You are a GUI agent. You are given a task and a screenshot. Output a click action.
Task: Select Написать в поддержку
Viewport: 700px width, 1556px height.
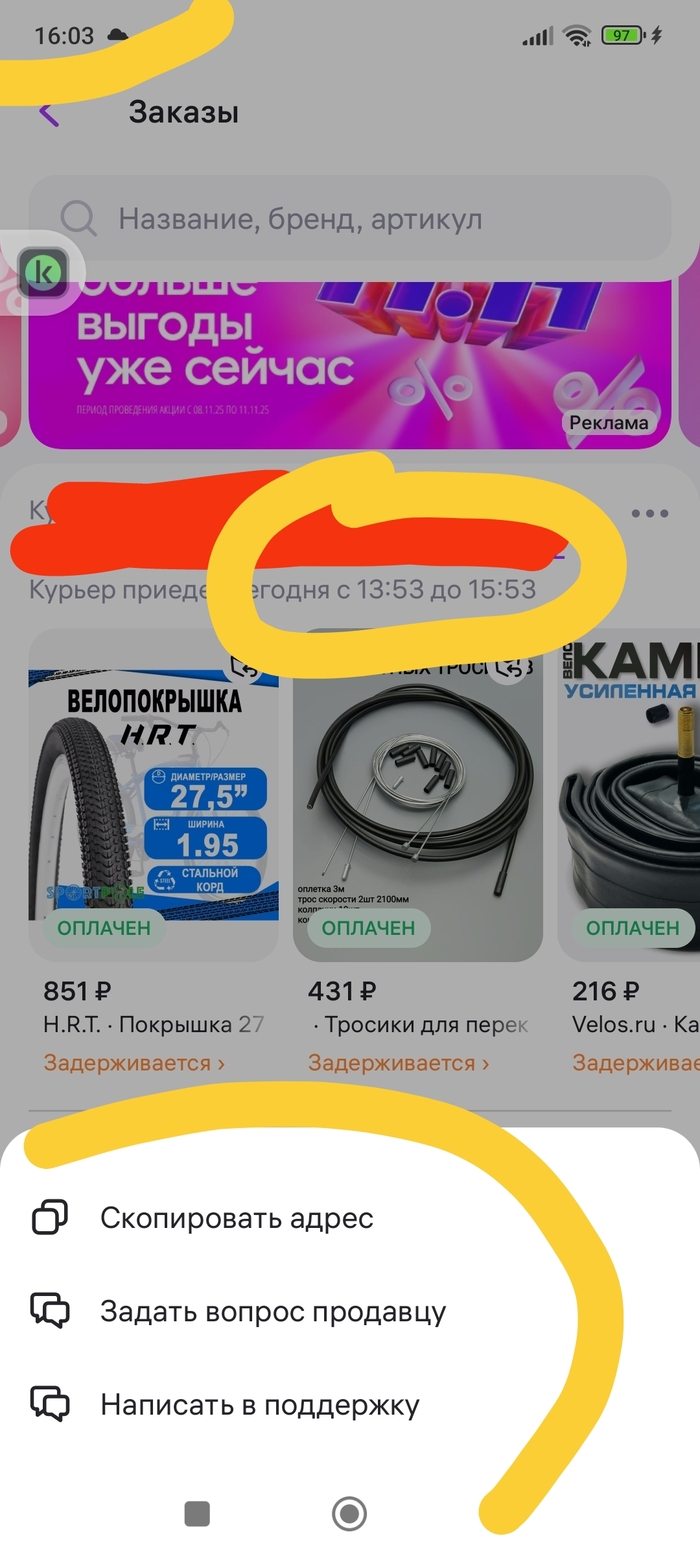[x=259, y=1404]
